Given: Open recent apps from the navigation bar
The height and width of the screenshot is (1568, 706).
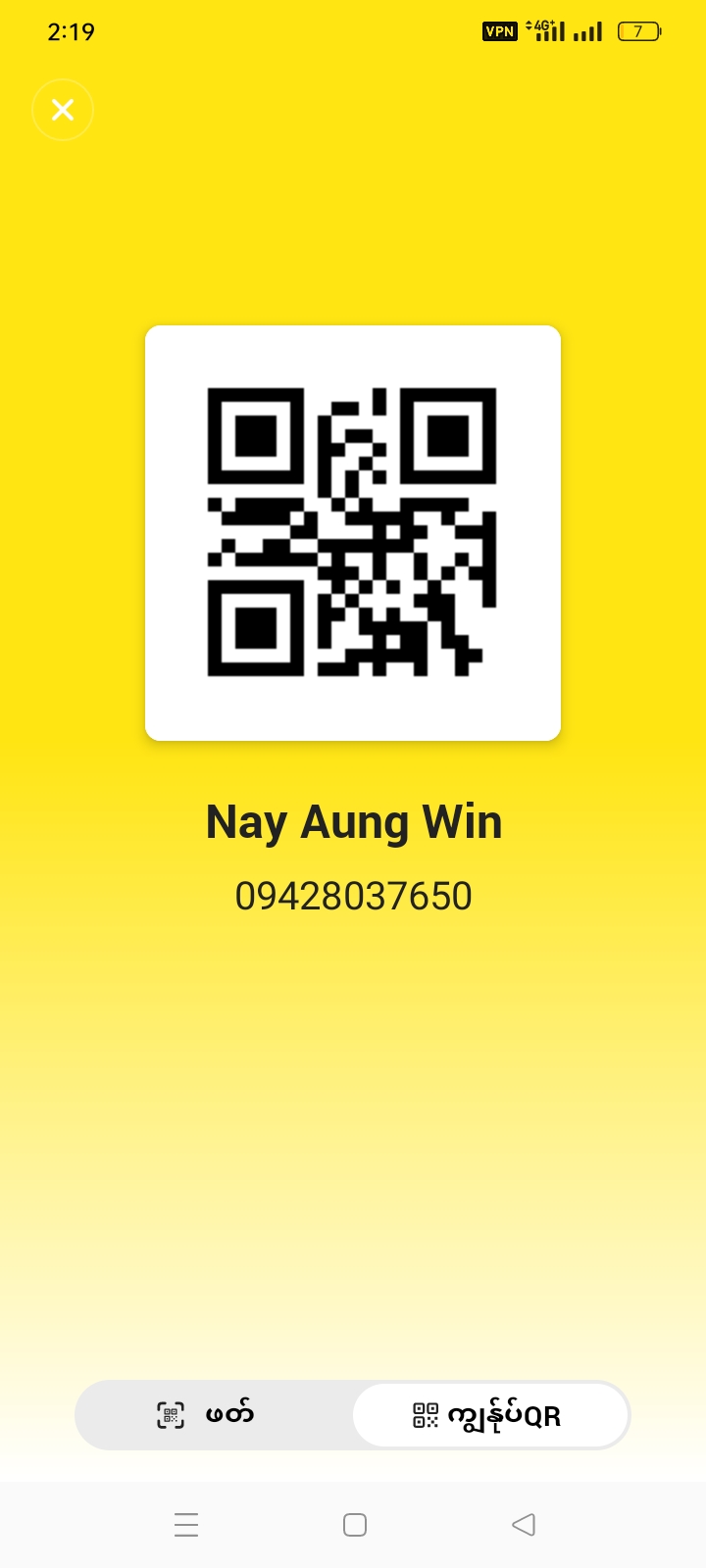Looking at the screenshot, I should click(186, 1525).
